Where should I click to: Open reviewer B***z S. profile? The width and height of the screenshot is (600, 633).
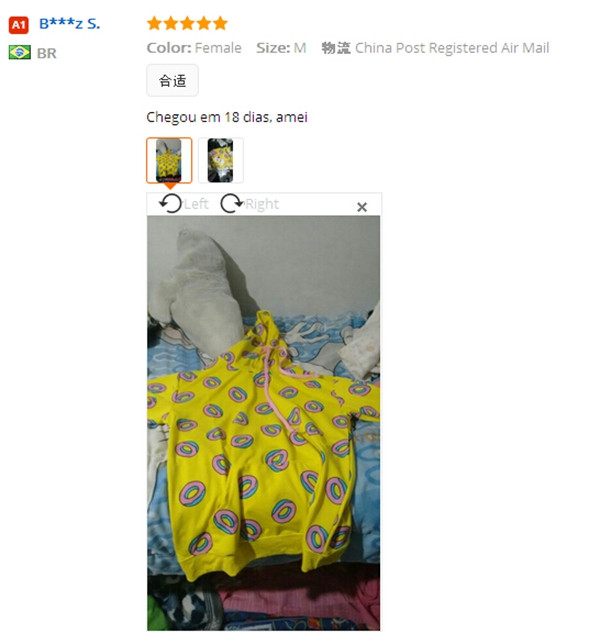pyautogui.click(x=69, y=23)
